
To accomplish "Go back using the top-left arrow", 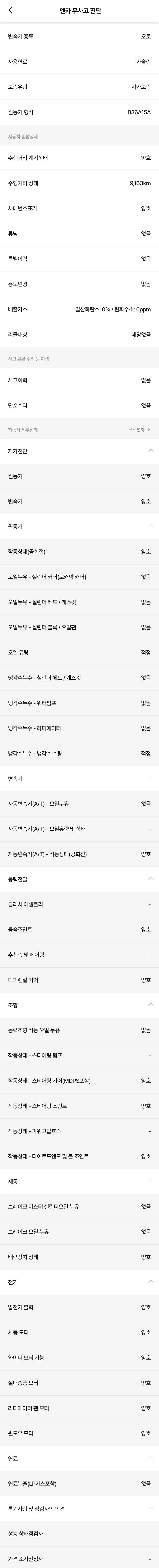I will click(10, 11).
